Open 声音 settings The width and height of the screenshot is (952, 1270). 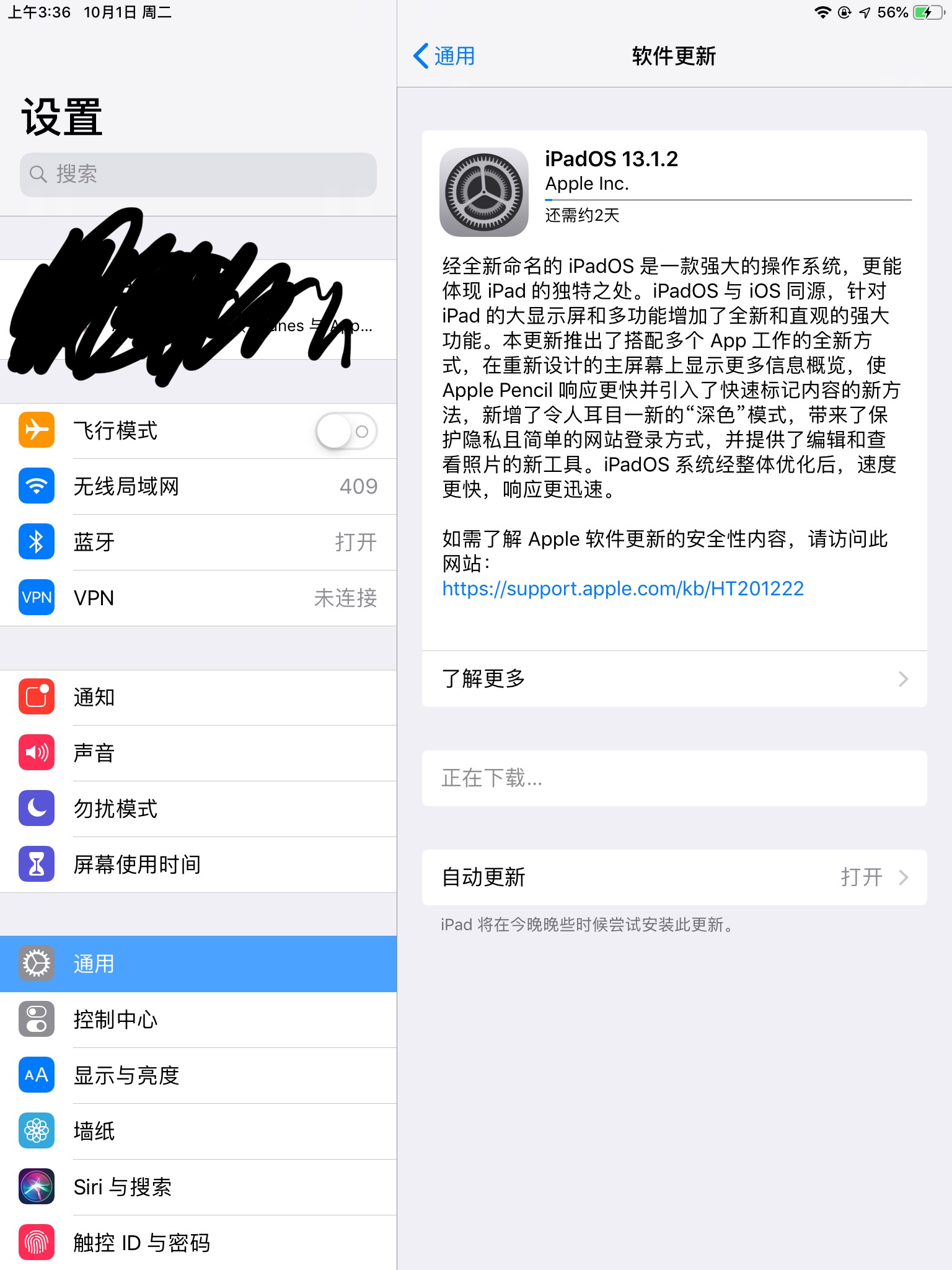click(198, 753)
